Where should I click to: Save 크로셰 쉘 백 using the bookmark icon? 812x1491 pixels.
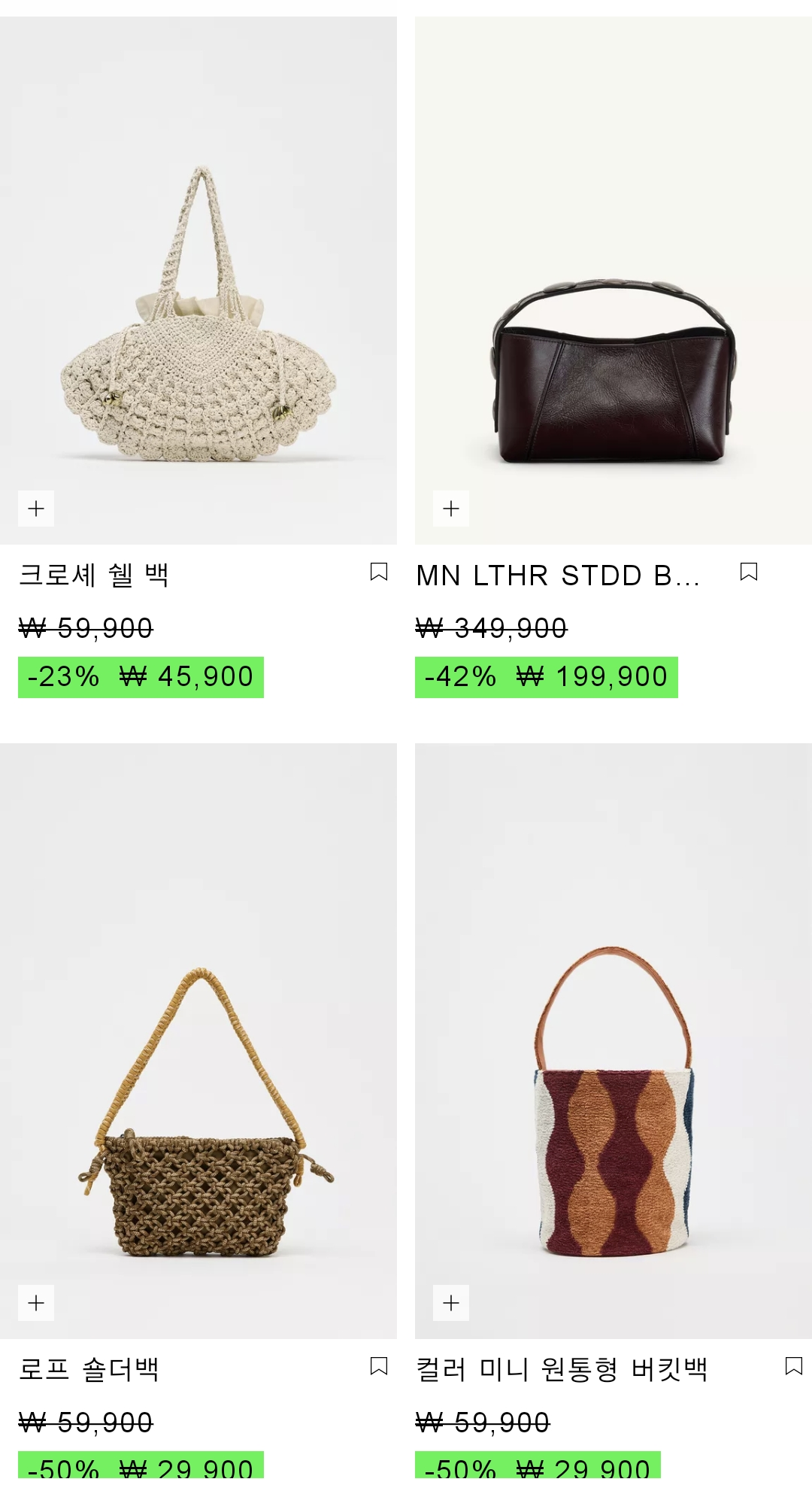(x=378, y=572)
